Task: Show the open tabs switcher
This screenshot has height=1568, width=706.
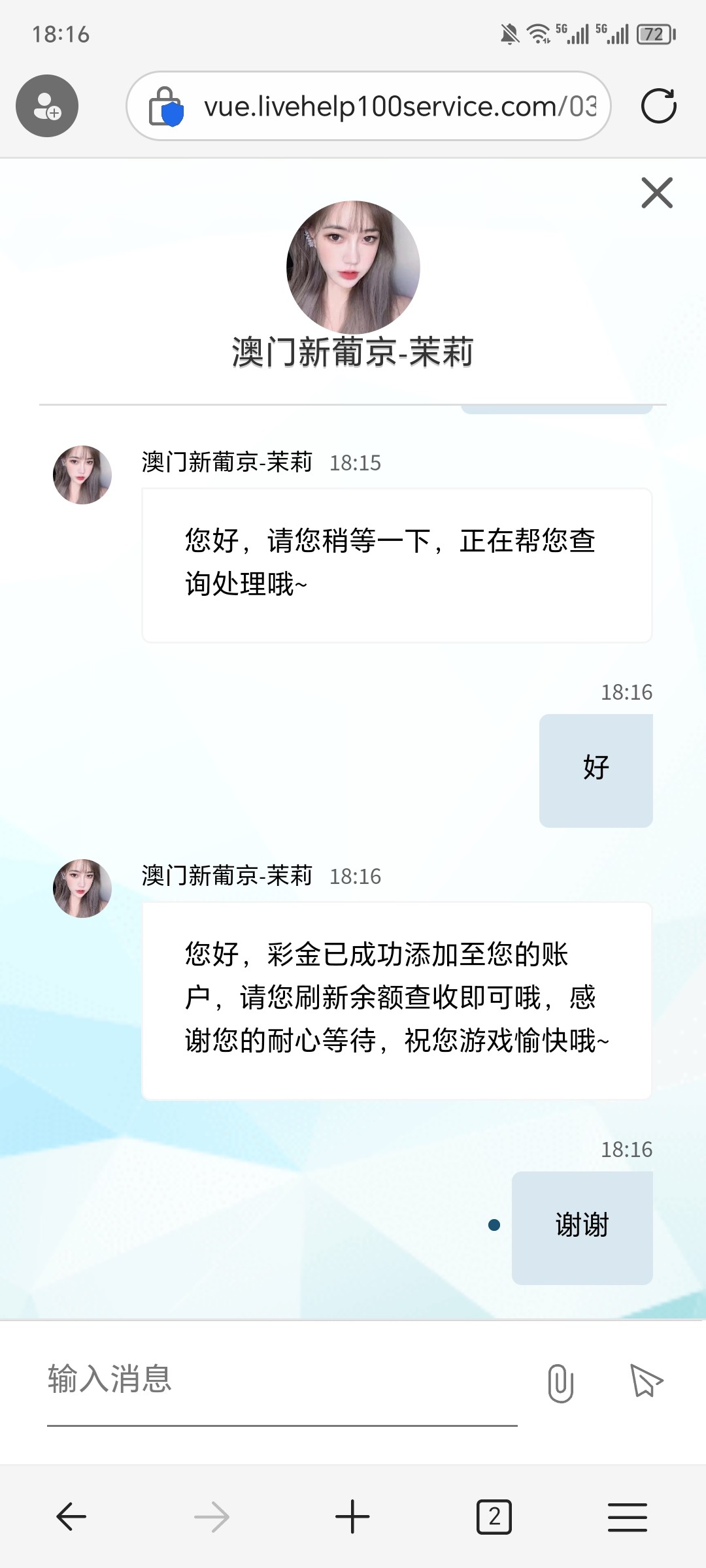Action: pyautogui.click(x=494, y=1516)
